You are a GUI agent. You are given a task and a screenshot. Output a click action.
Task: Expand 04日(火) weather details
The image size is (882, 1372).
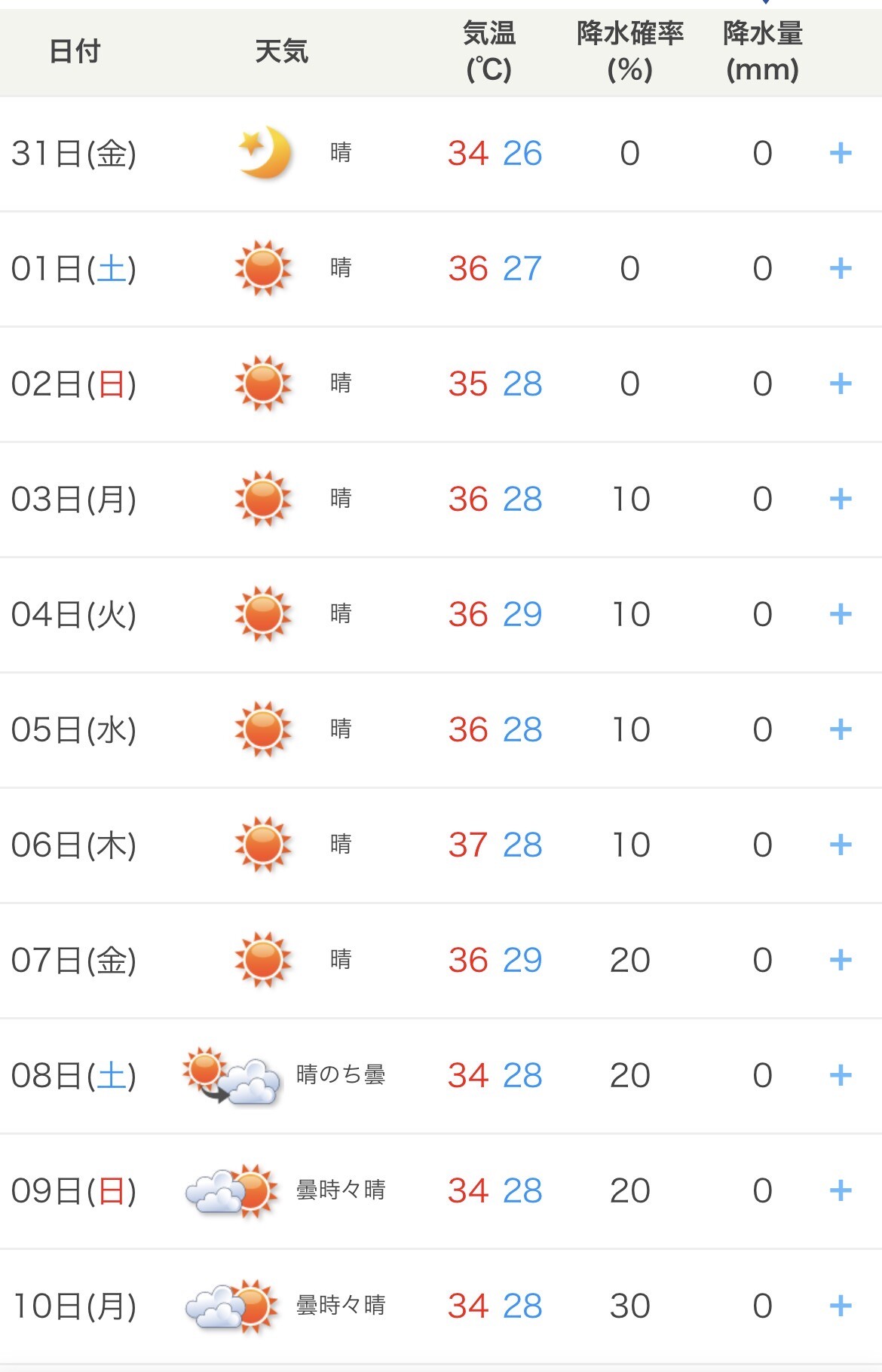pyautogui.click(x=840, y=615)
